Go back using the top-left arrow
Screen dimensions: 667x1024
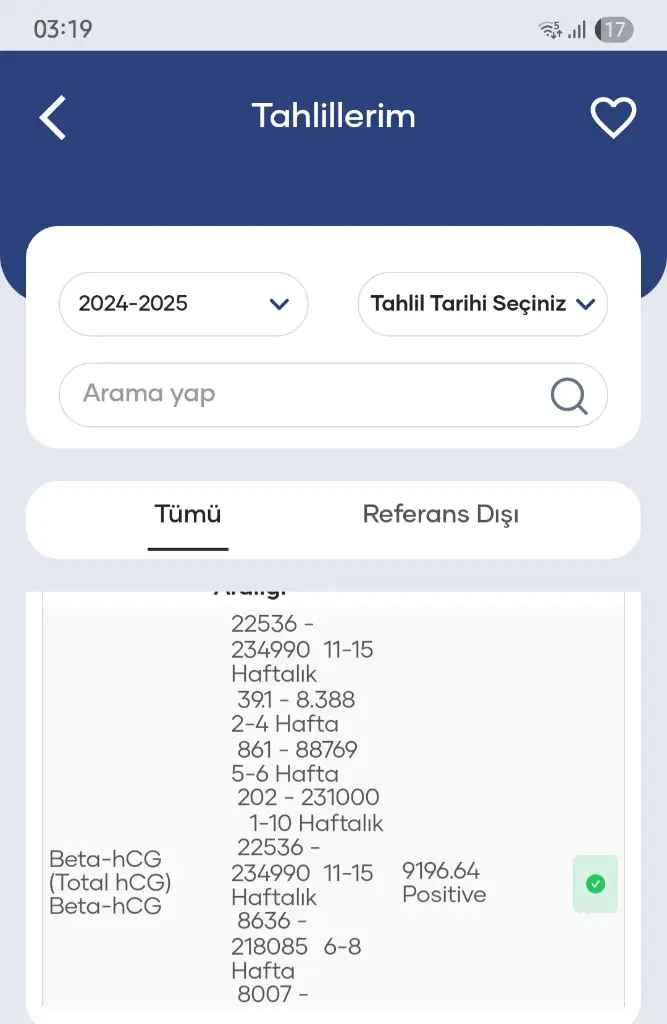(x=53, y=118)
